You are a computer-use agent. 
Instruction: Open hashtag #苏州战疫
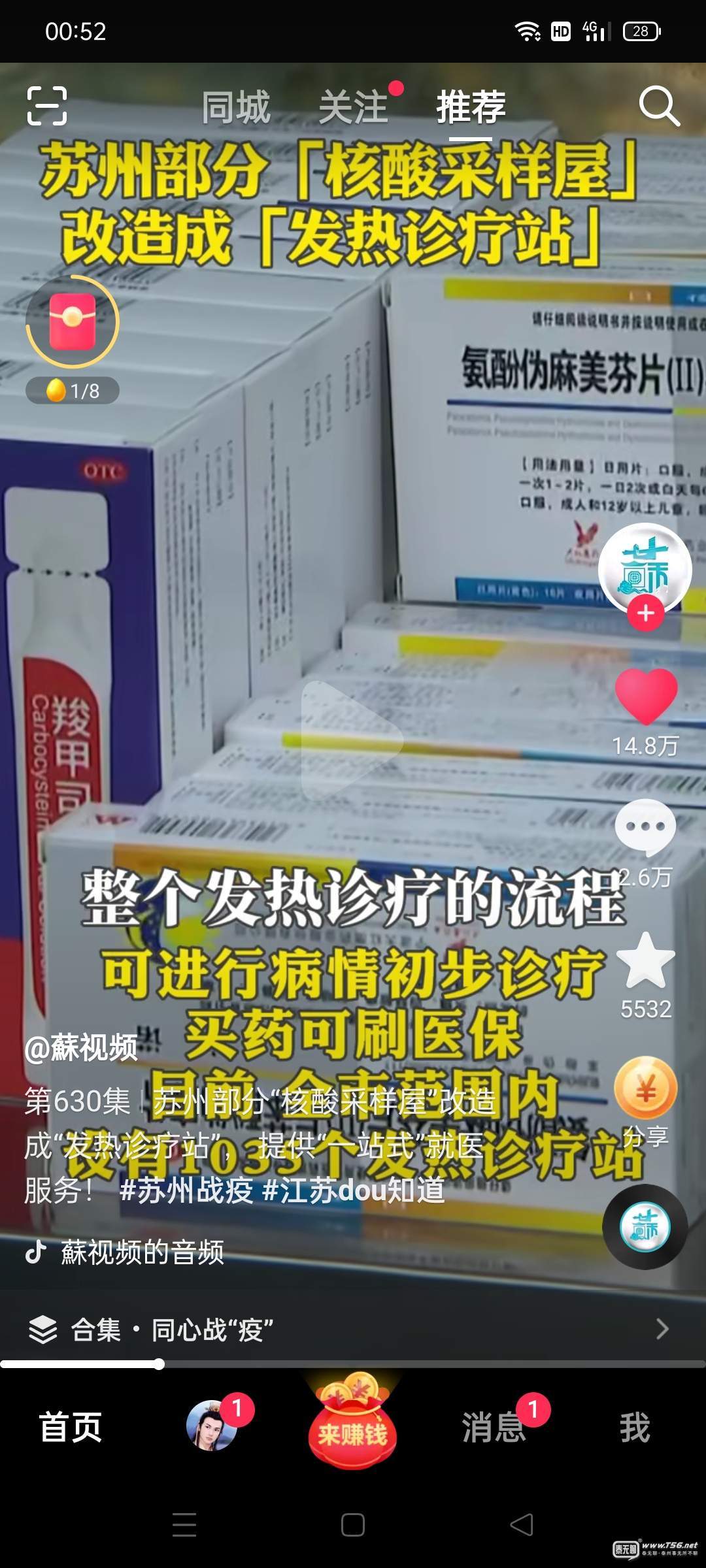[x=186, y=1190]
